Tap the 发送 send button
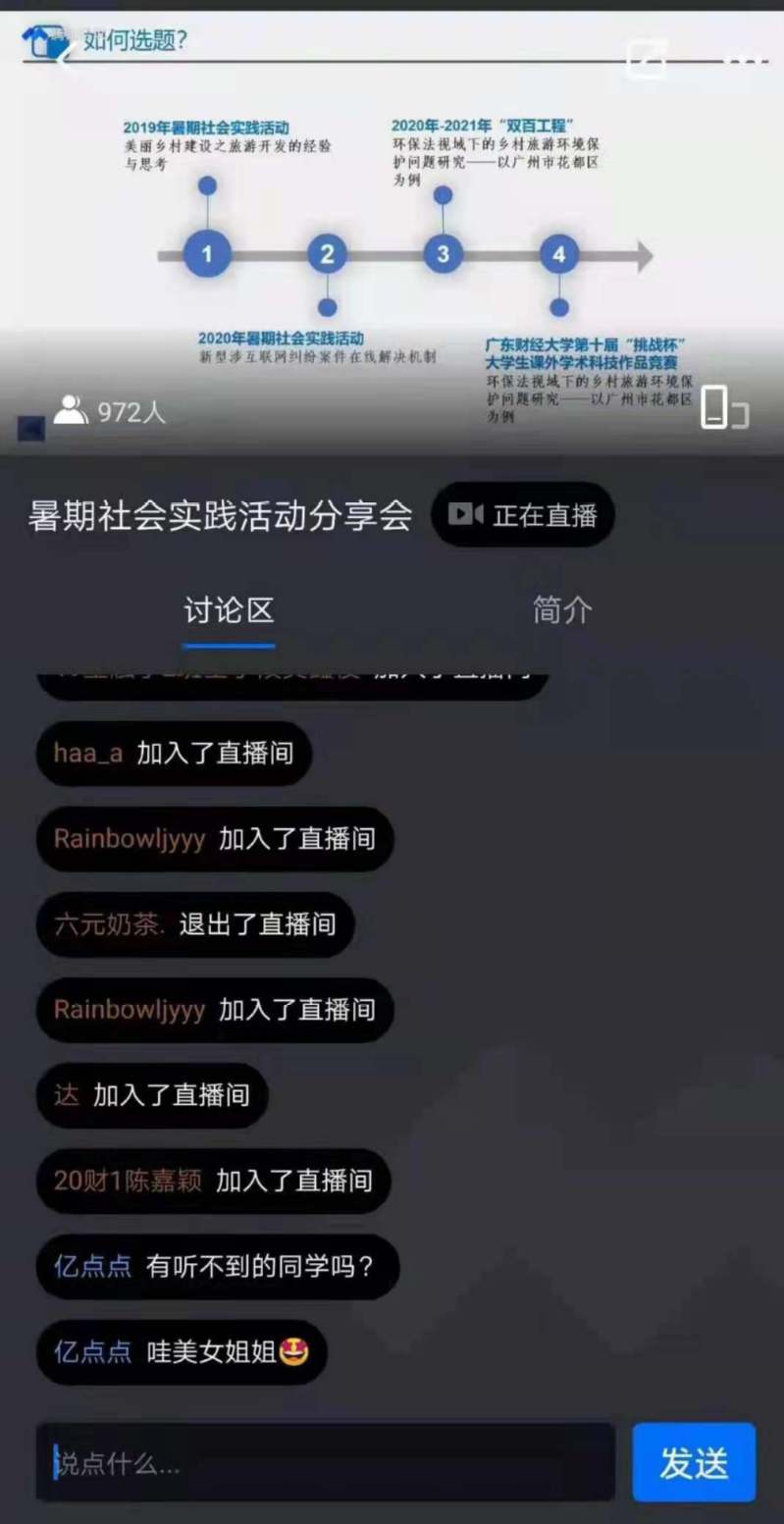This screenshot has height=1524, width=784. 693,1463
